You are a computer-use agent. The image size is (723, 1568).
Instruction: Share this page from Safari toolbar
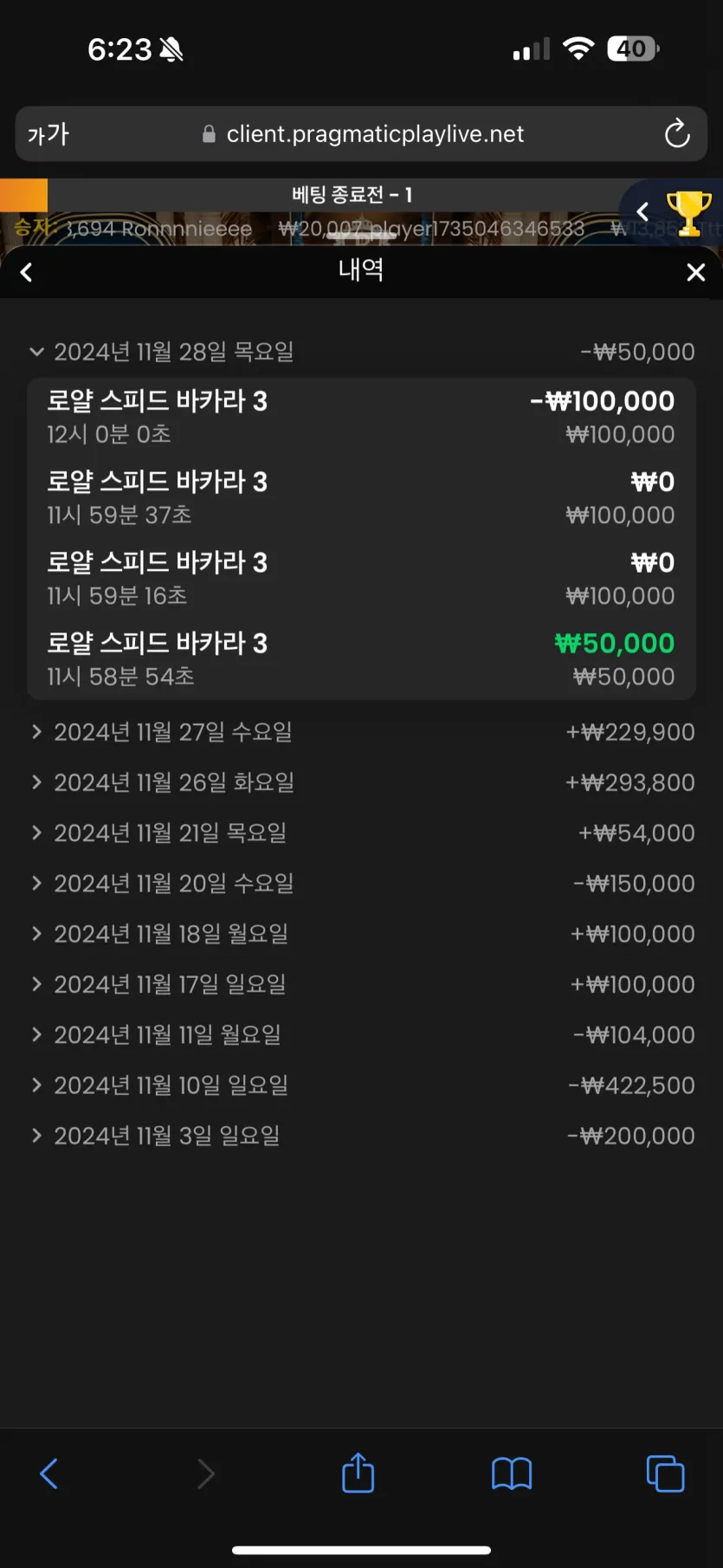click(358, 1473)
